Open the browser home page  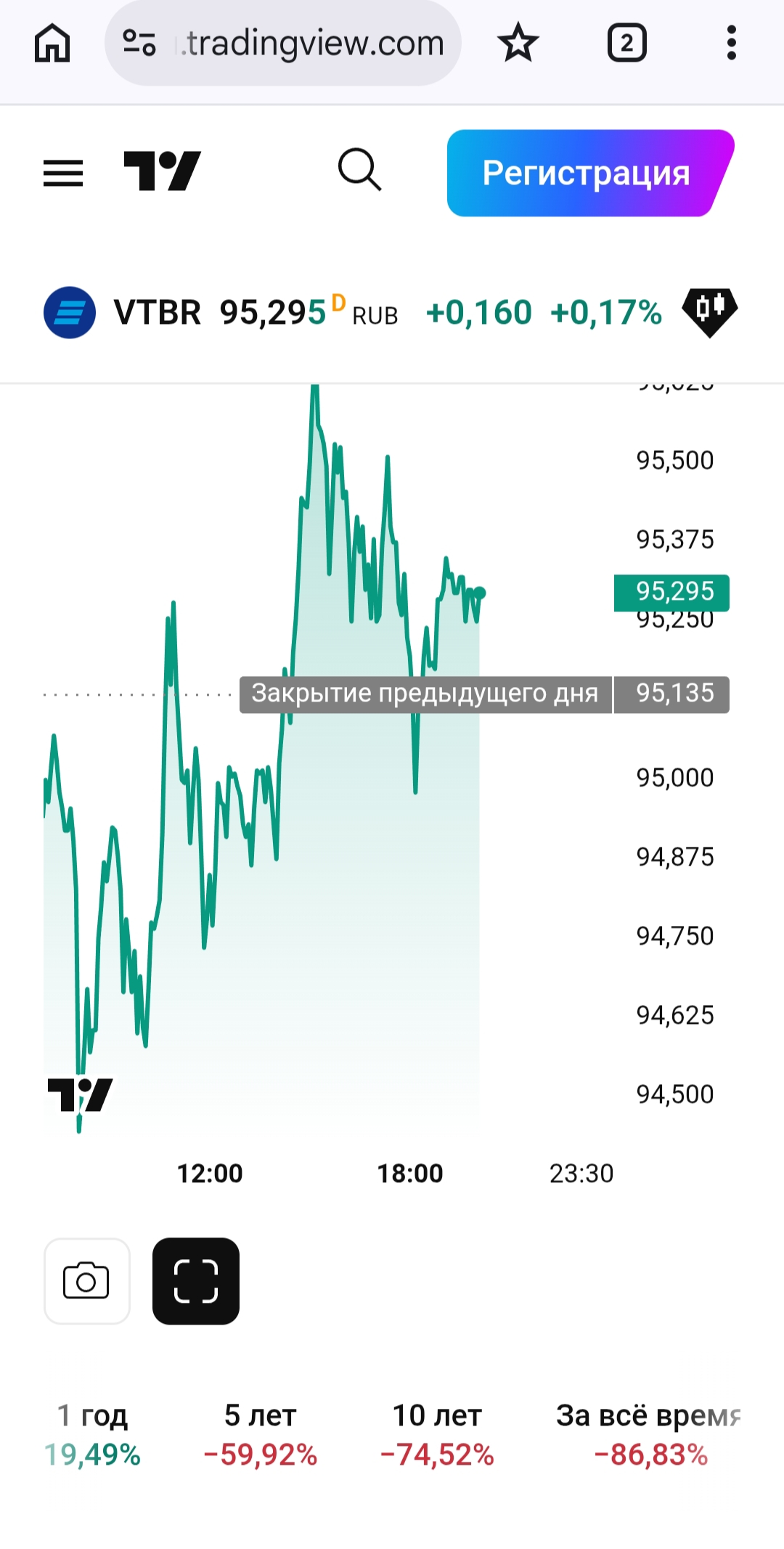click(52, 43)
